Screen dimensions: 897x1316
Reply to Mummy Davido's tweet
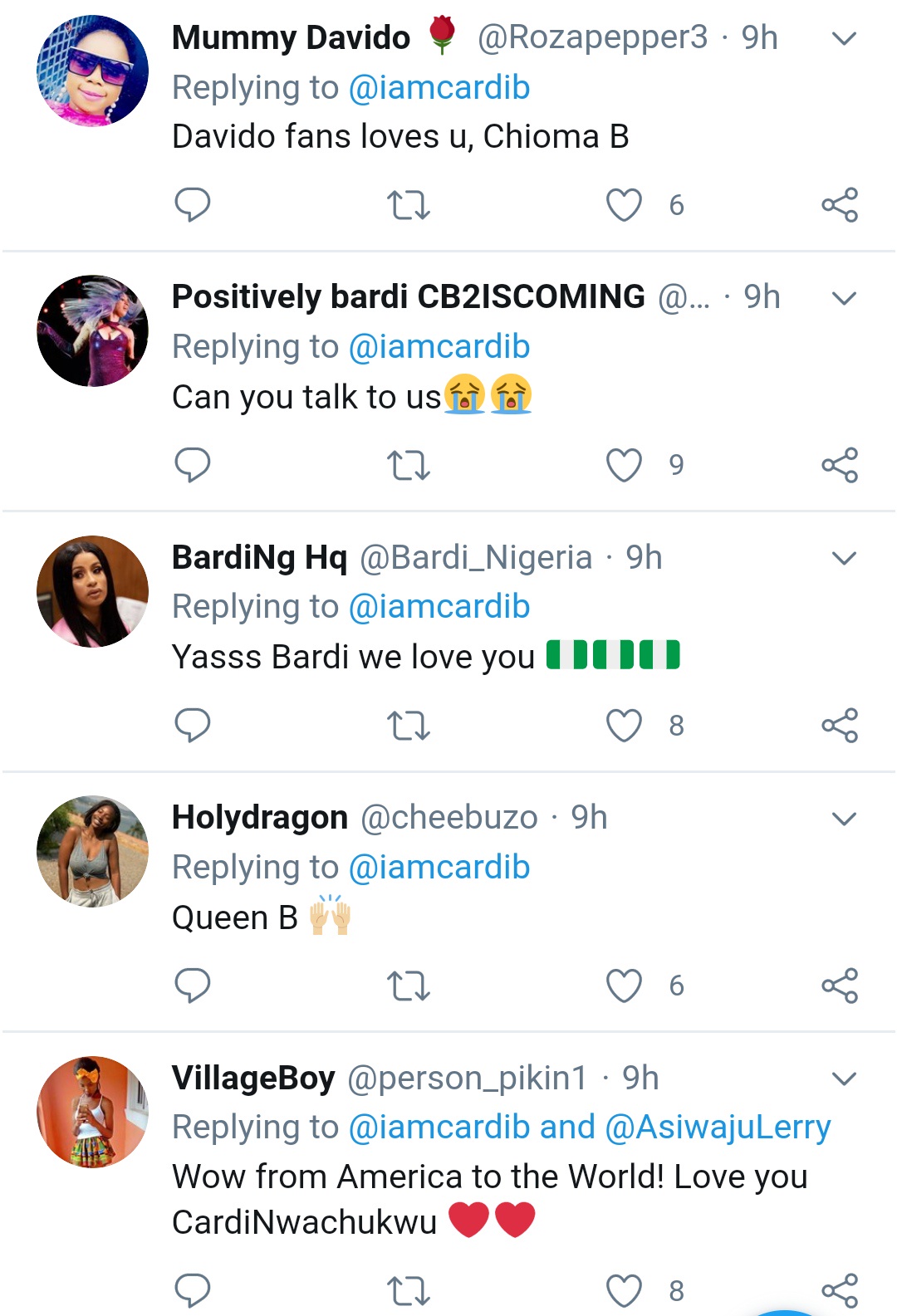point(192,204)
